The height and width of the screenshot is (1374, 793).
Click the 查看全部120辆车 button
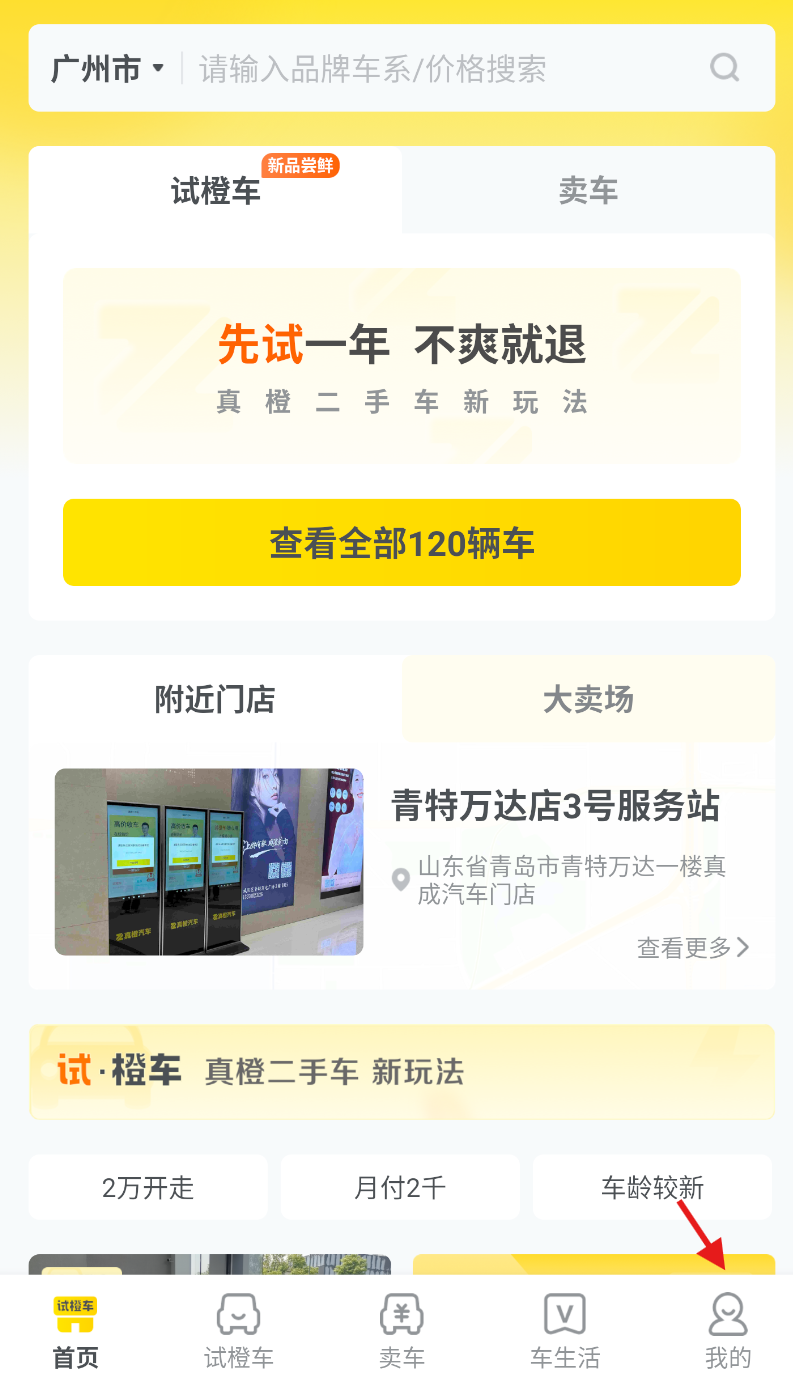point(400,542)
